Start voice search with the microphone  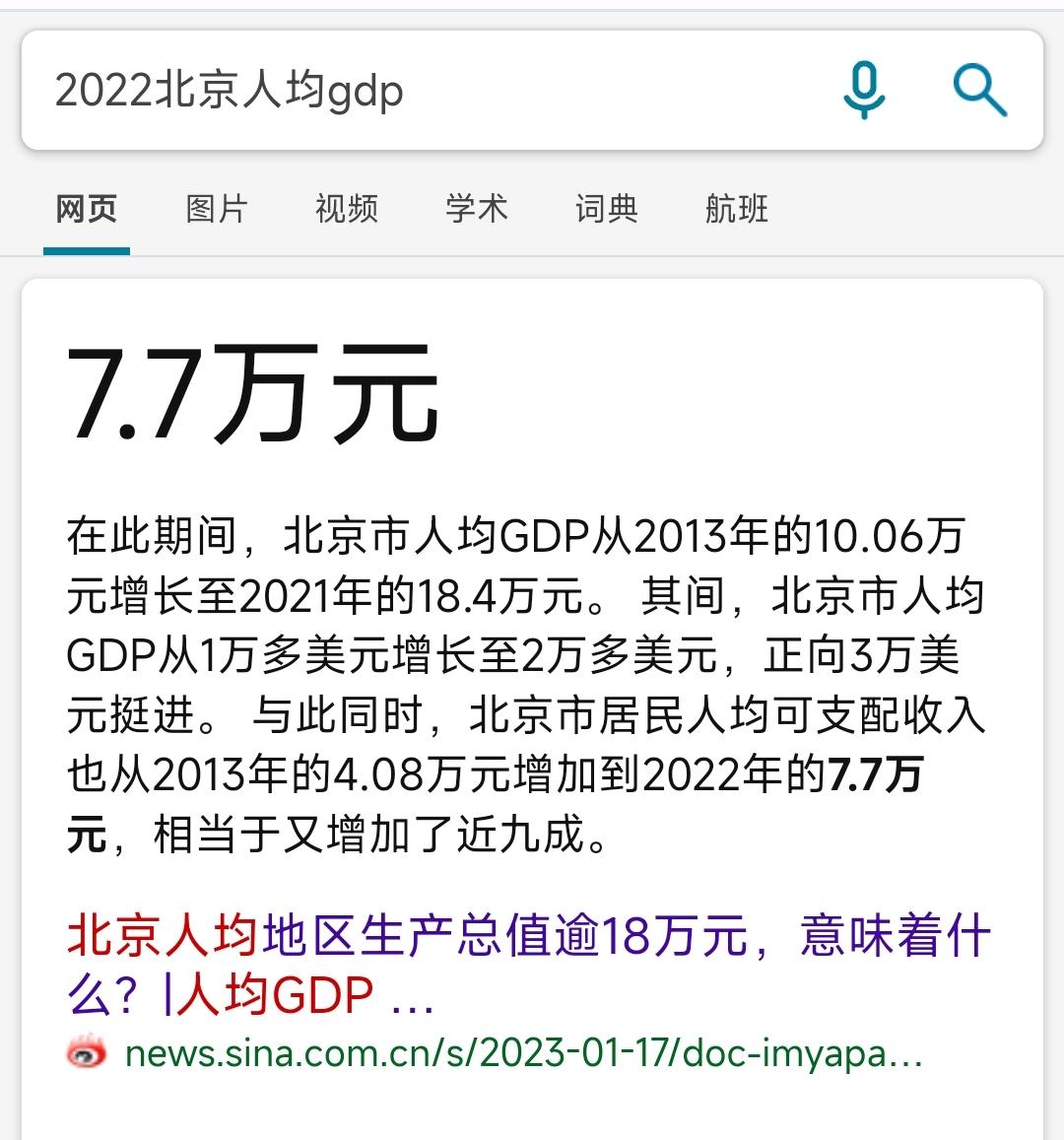click(864, 91)
